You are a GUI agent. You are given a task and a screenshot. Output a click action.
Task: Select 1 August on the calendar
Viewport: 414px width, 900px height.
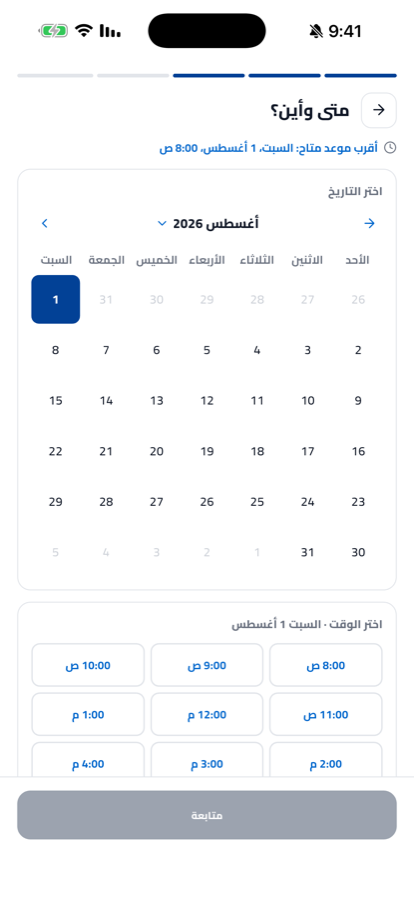point(56,300)
